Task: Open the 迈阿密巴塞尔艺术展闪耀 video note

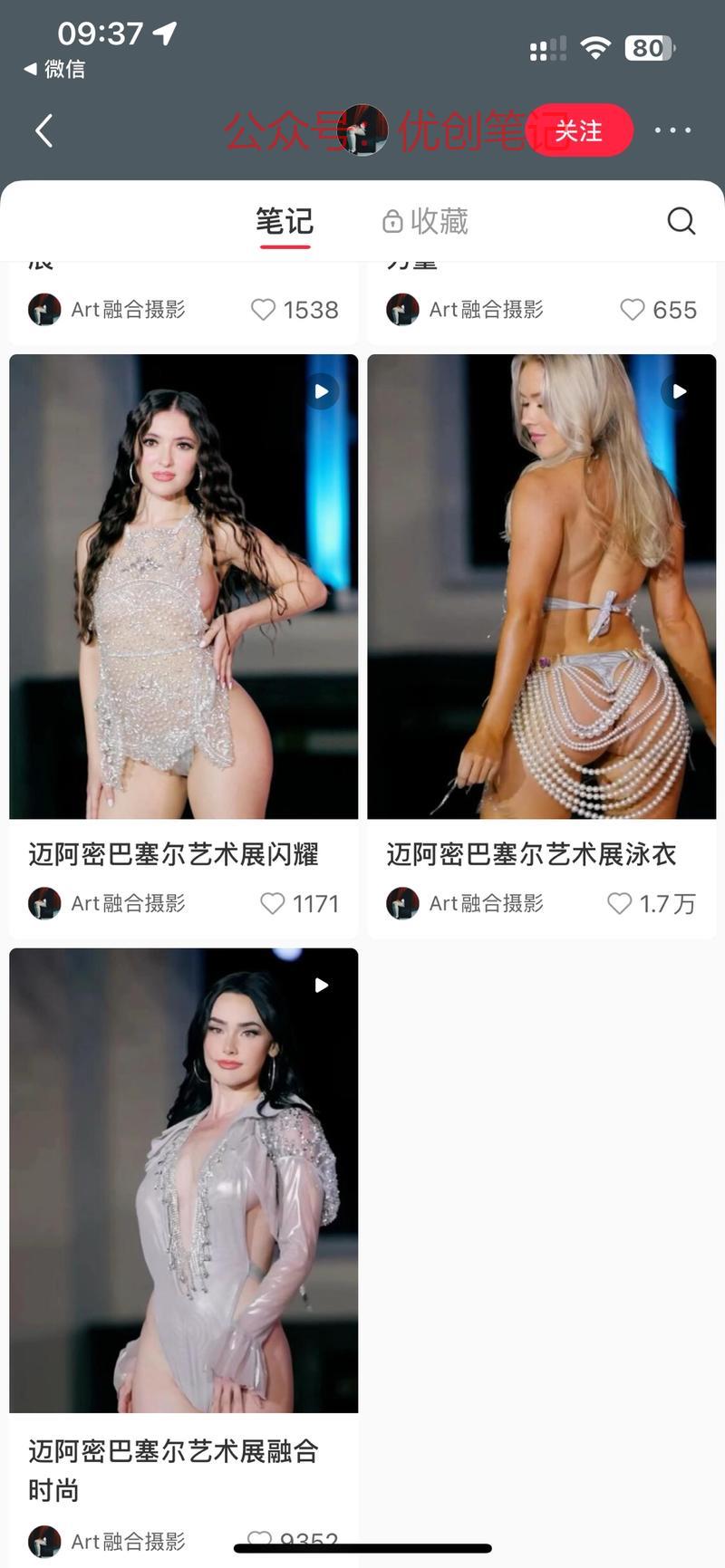Action: (183, 586)
